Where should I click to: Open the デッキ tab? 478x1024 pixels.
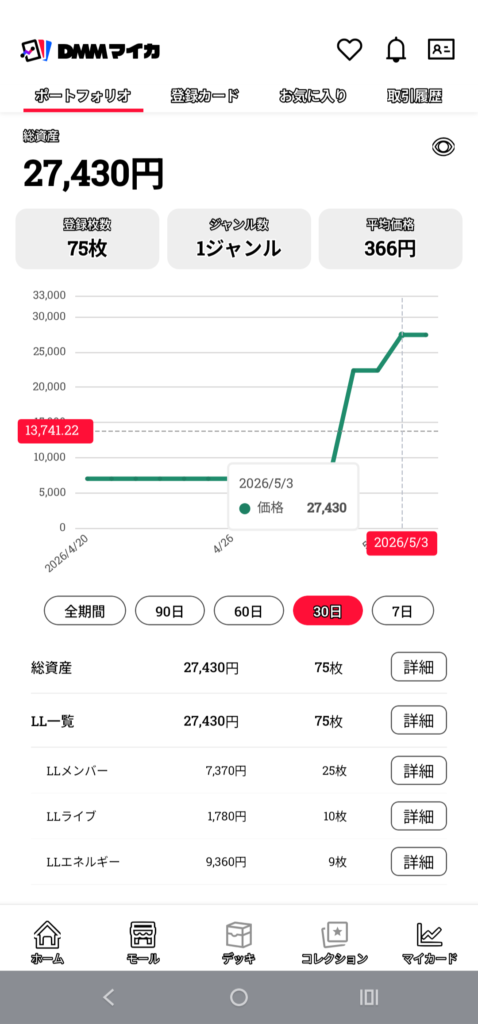[x=239, y=942]
